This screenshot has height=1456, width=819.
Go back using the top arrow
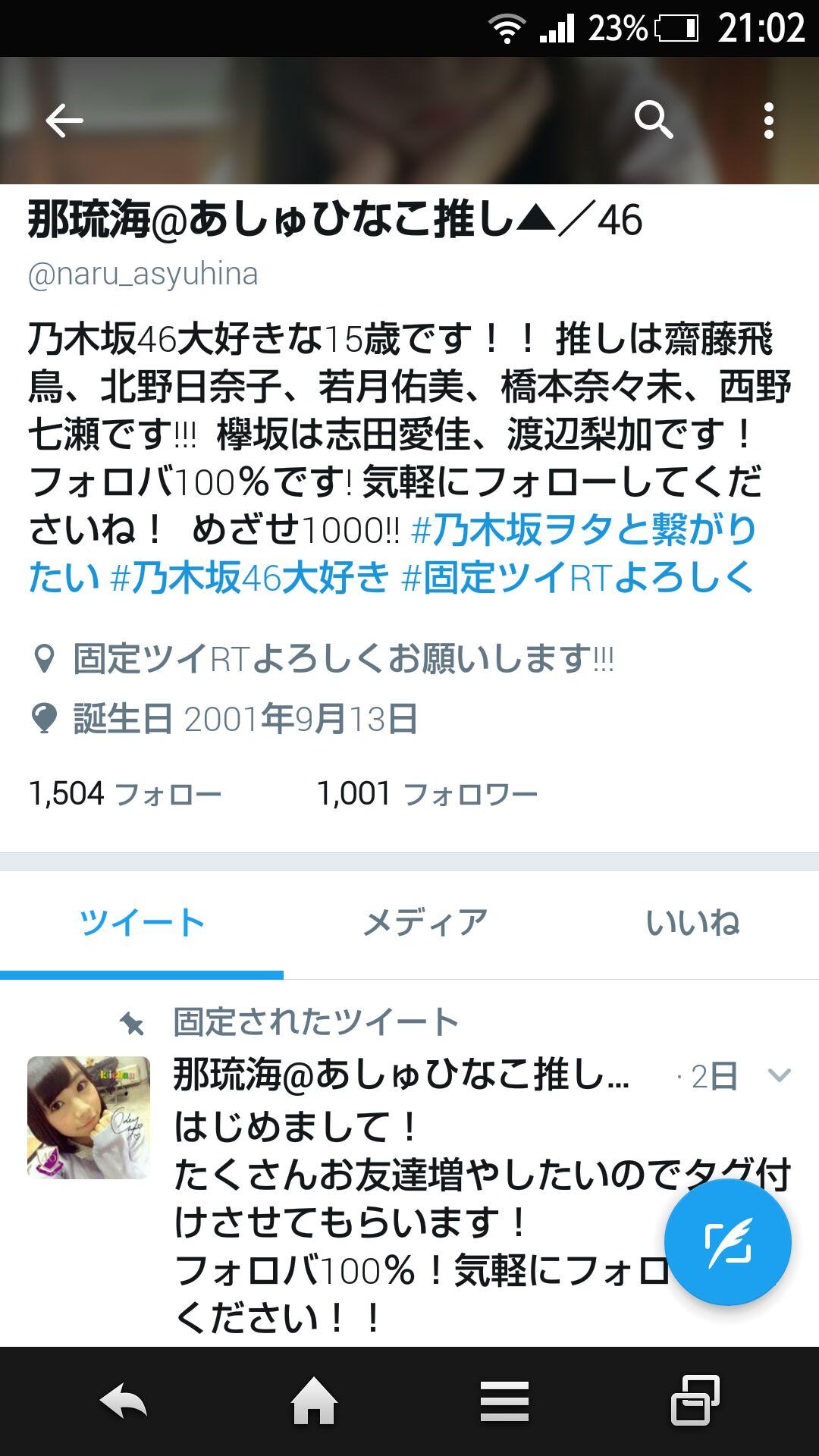point(64,121)
